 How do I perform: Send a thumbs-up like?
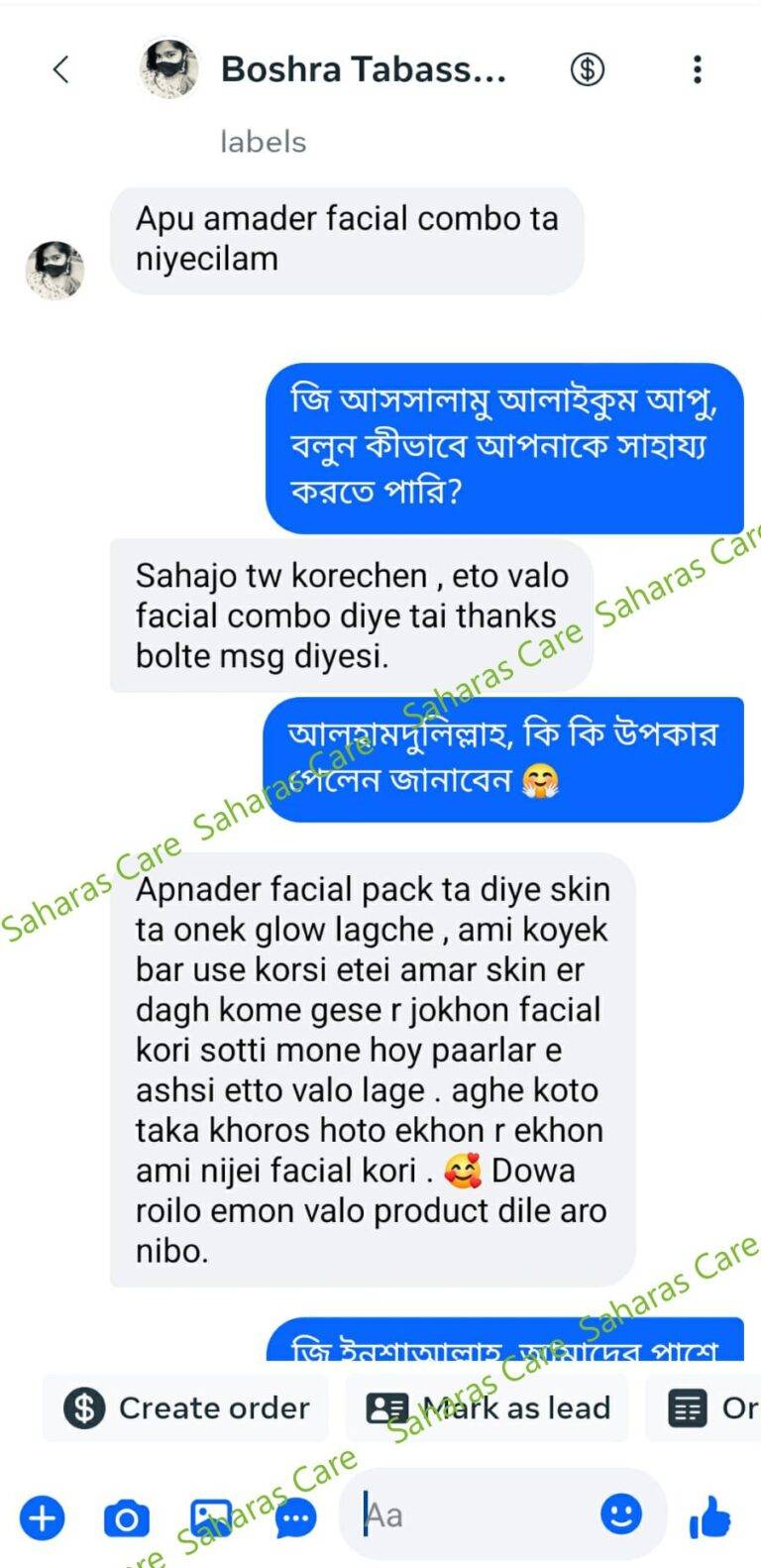coord(709,1516)
